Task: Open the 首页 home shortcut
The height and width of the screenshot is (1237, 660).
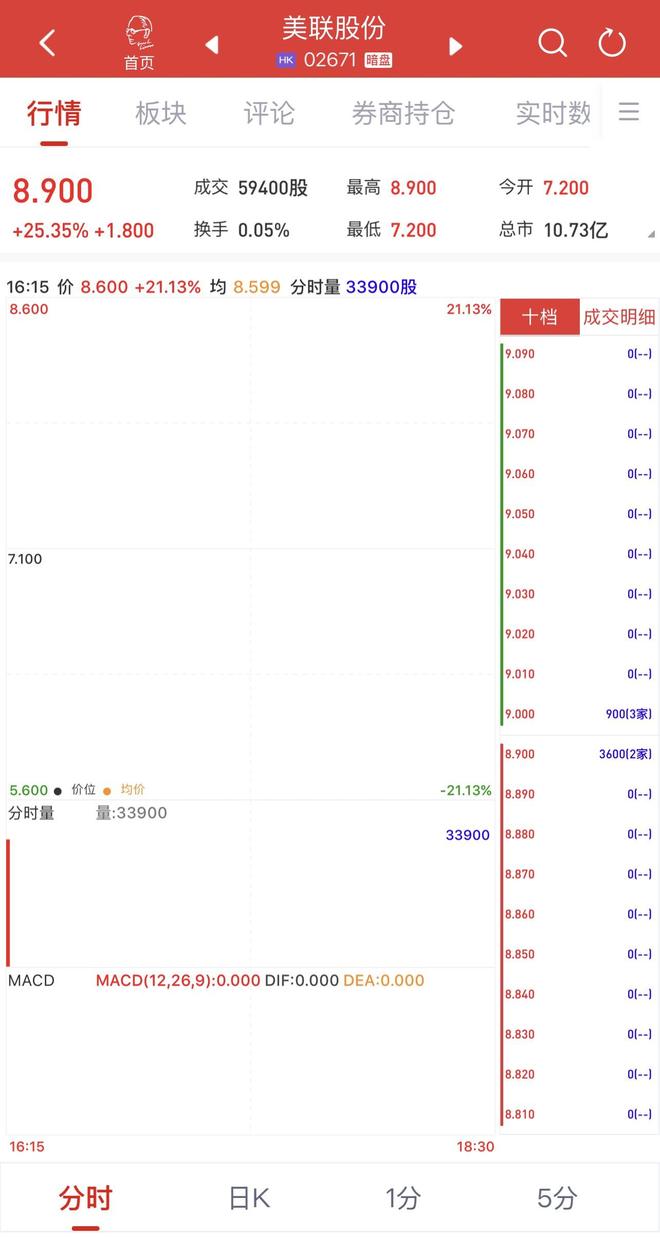Action: coord(139,44)
